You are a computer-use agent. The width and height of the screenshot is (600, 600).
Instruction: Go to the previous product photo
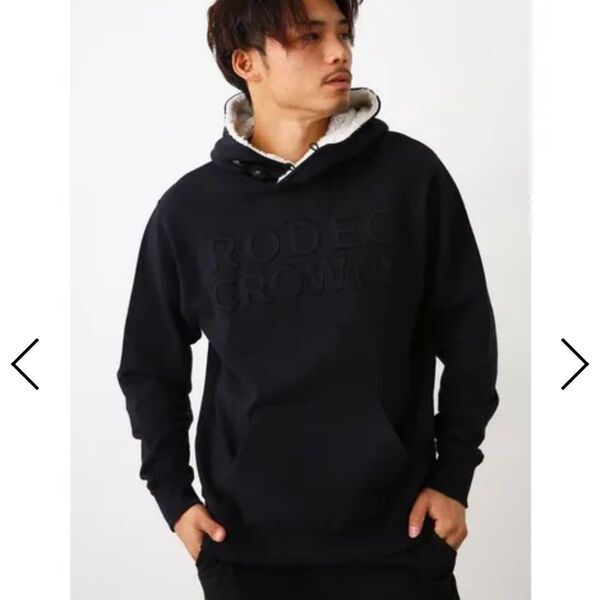click(x=25, y=363)
